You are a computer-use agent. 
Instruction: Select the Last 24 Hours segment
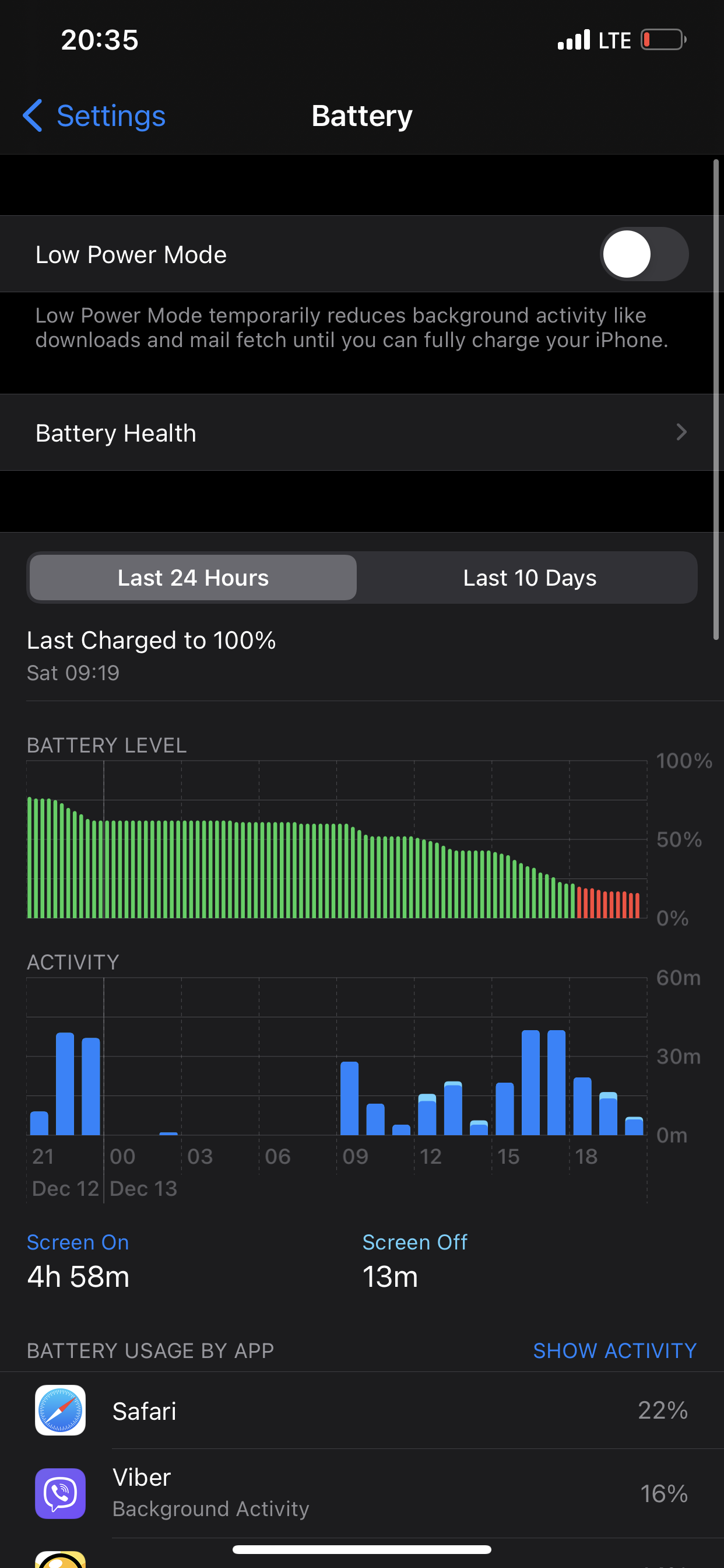[193, 577]
